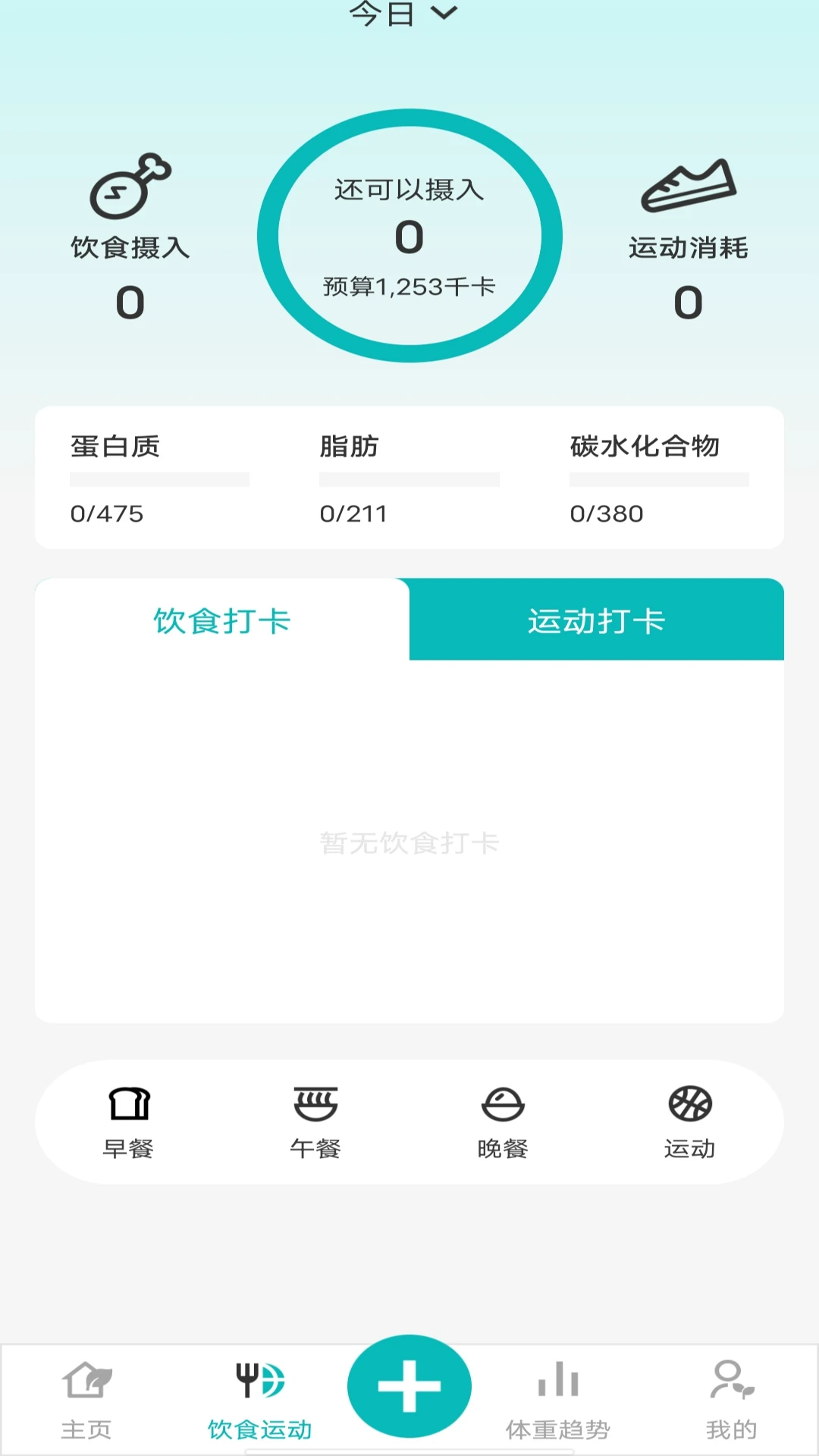Go to the 主页 tab
The width and height of the screenshot is (819, 1456).
click(86, 1400)
